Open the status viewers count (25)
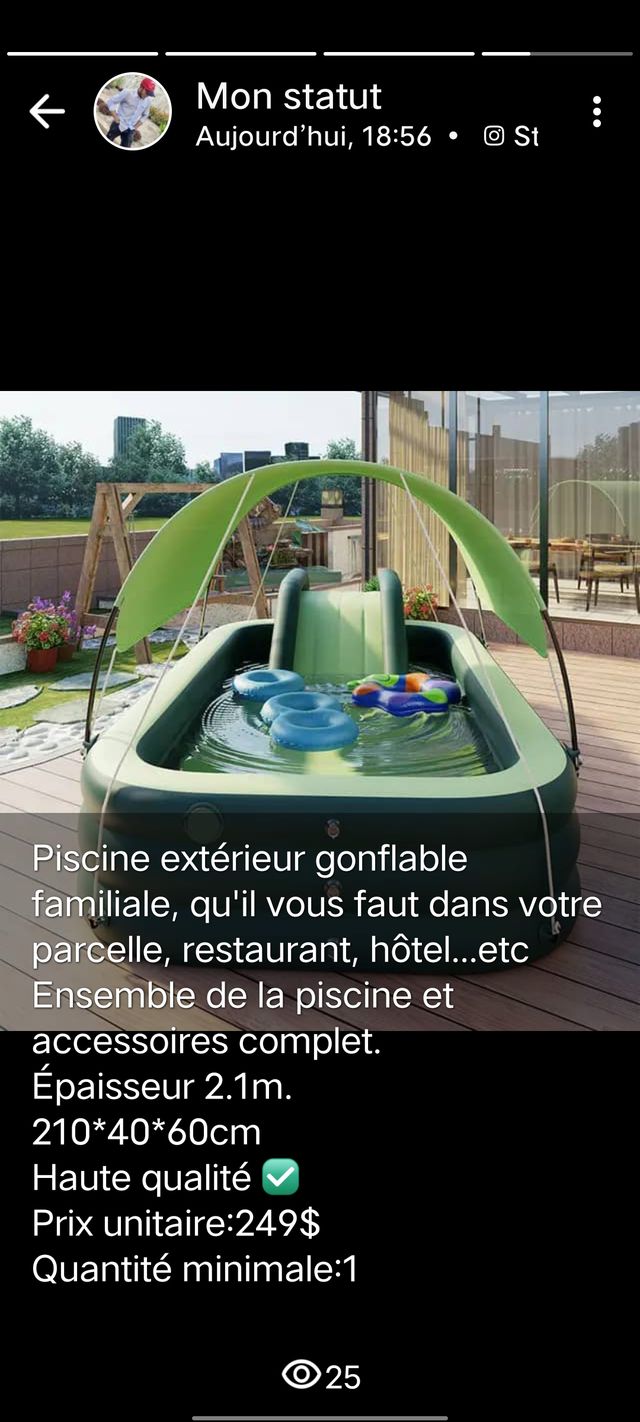This screenshot has height=1422, width=640. [320, 1376]
